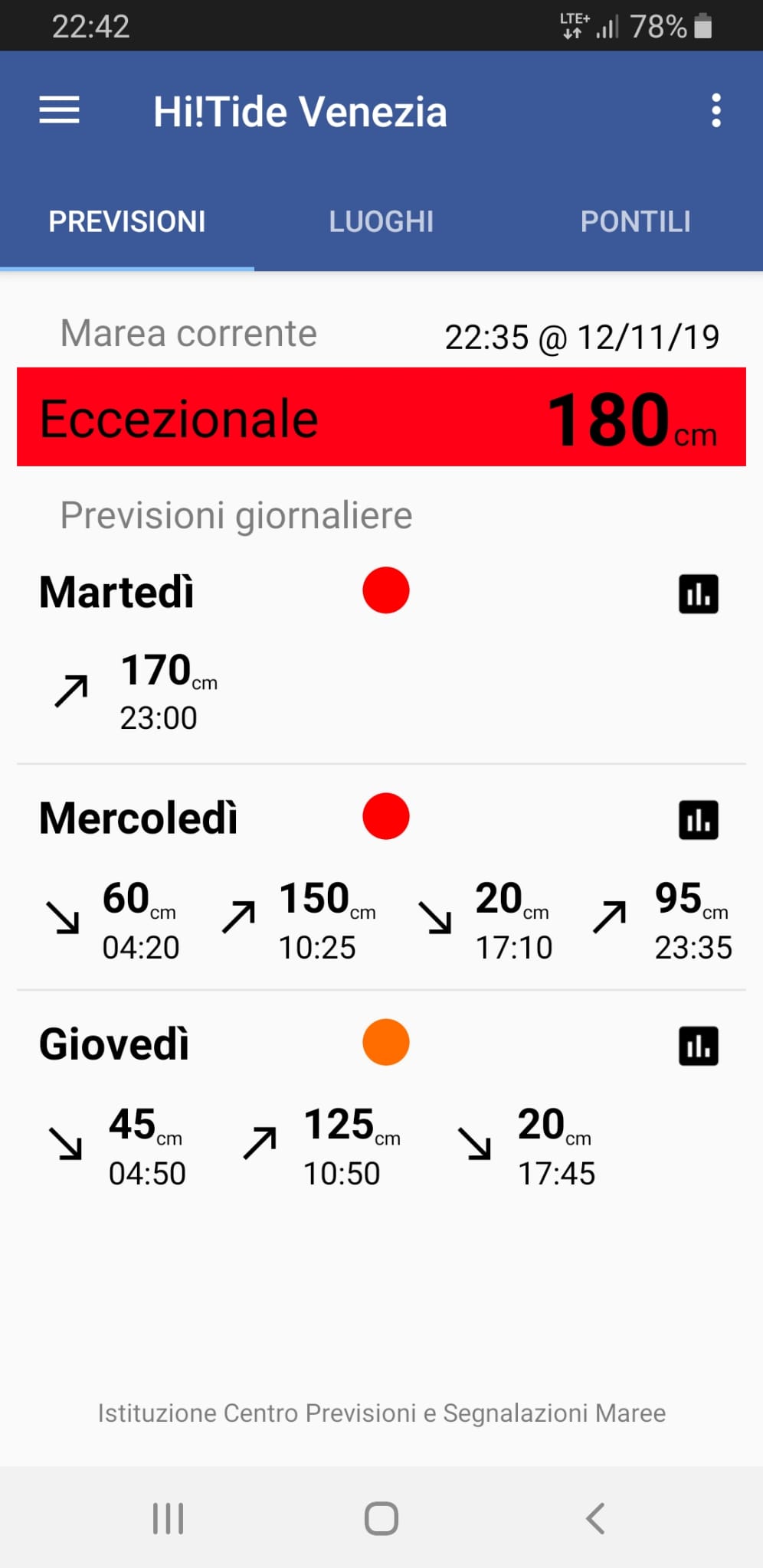Select the Previsioni tab
This screenshot has height=1568, width=763.
coord(127,222)
